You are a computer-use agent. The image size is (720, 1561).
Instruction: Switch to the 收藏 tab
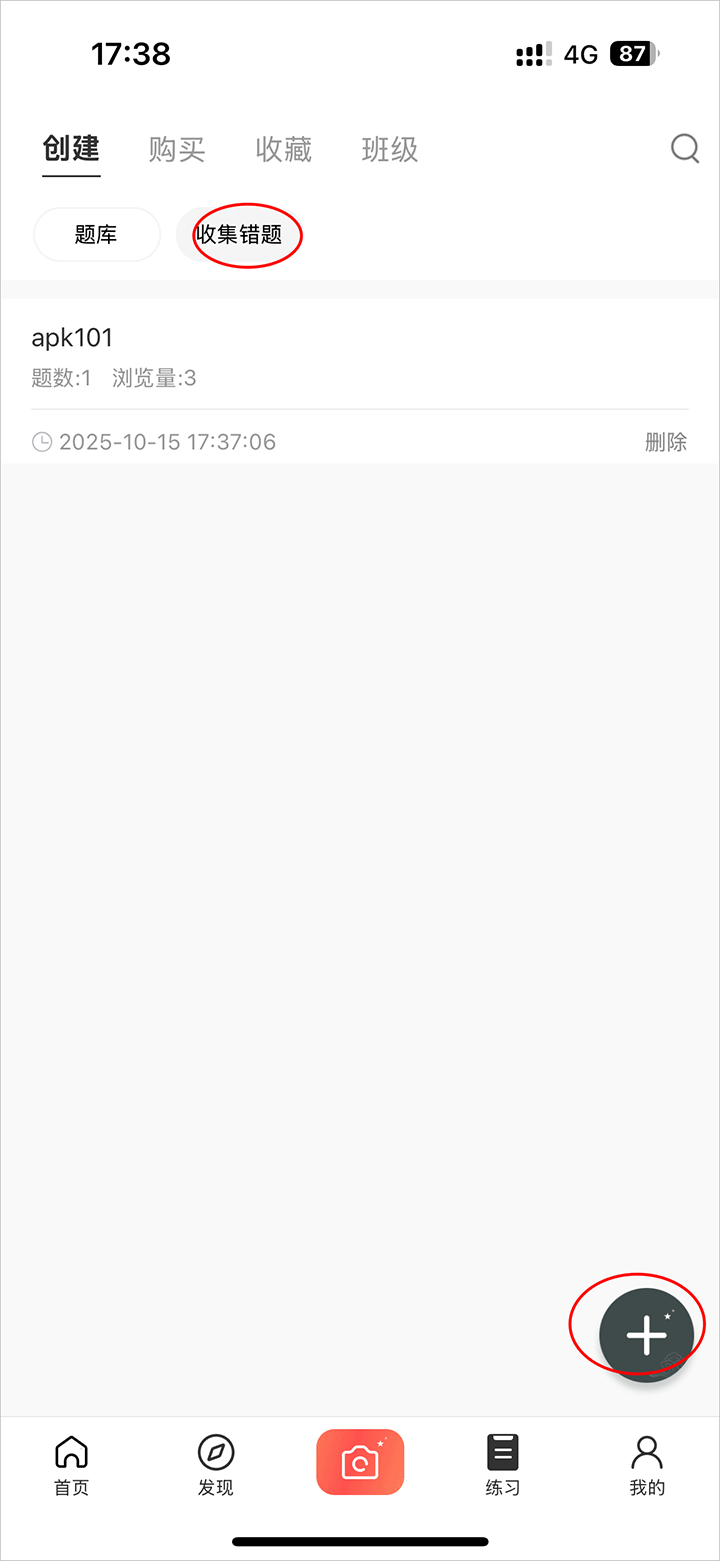tap(284, 150)
